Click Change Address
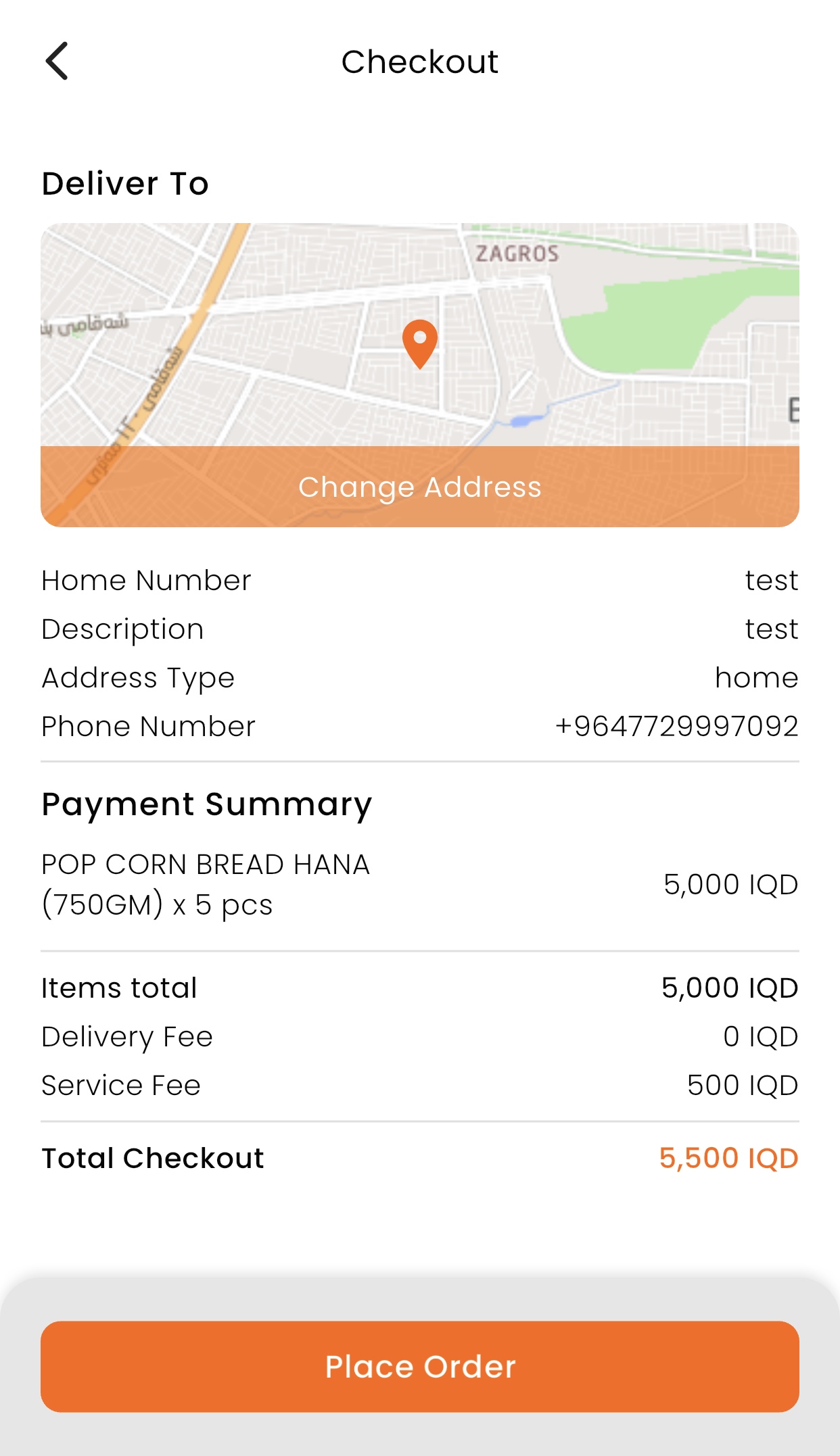The width and height of the screenshot is (840, 1456). pyautogui.click(x=419, y=487)
